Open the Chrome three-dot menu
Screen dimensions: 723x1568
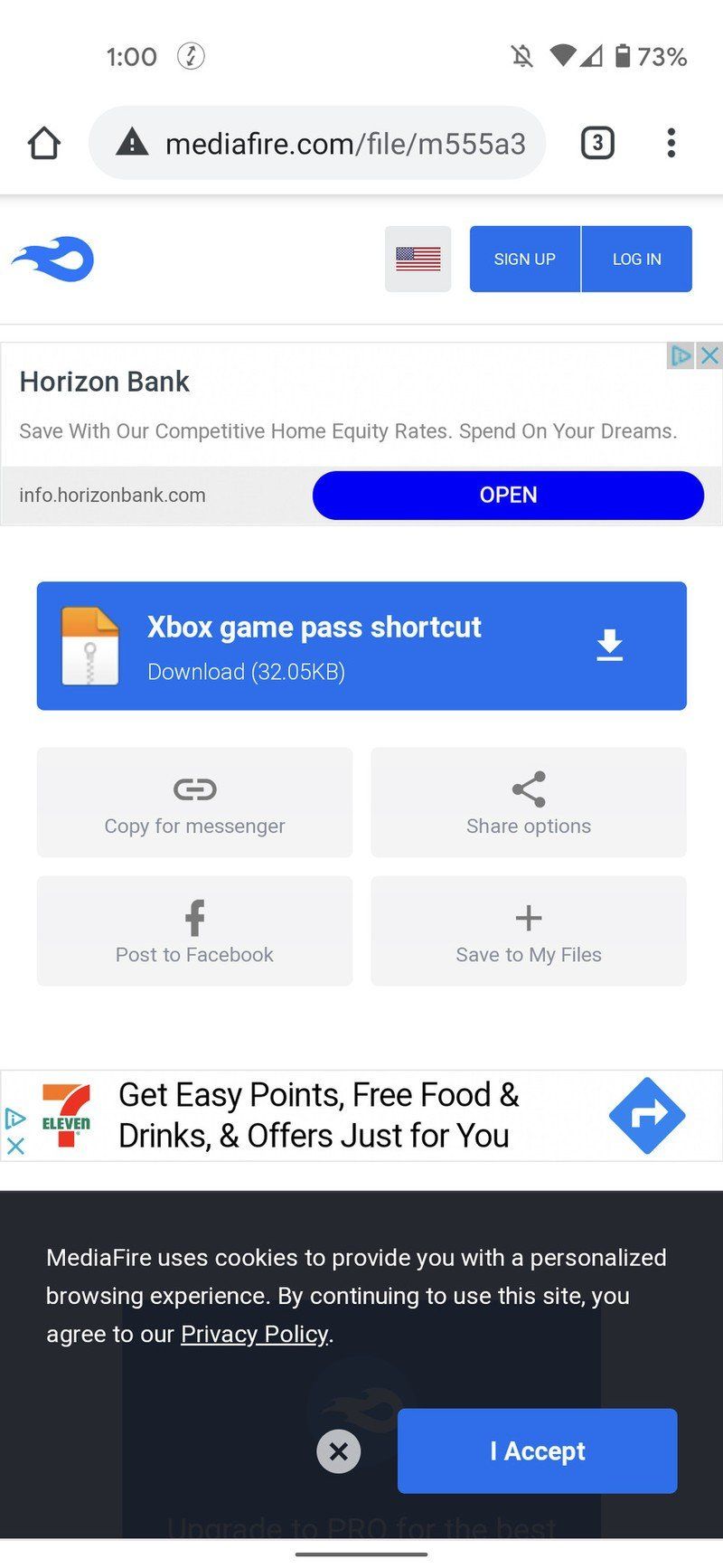click(671, 142)
